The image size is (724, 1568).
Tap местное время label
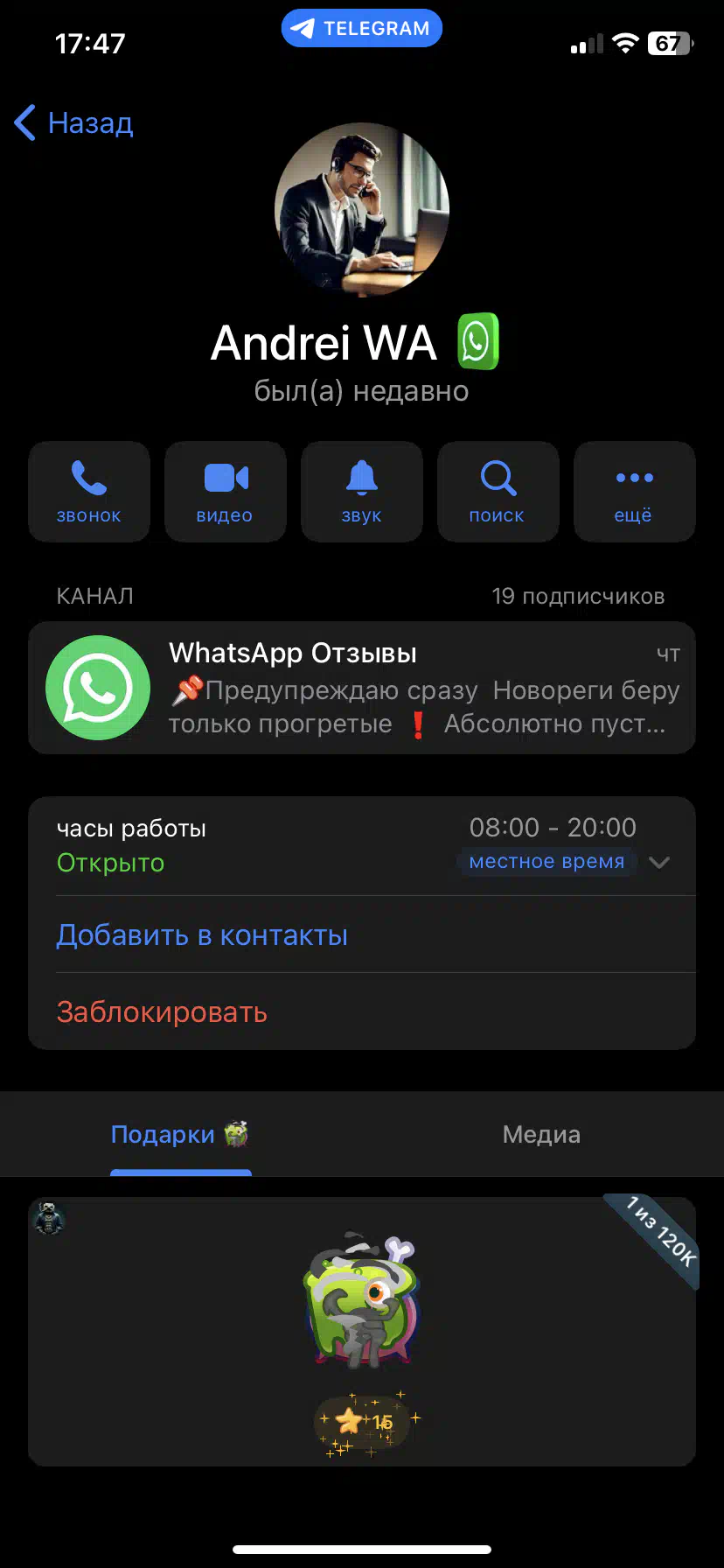546,862
